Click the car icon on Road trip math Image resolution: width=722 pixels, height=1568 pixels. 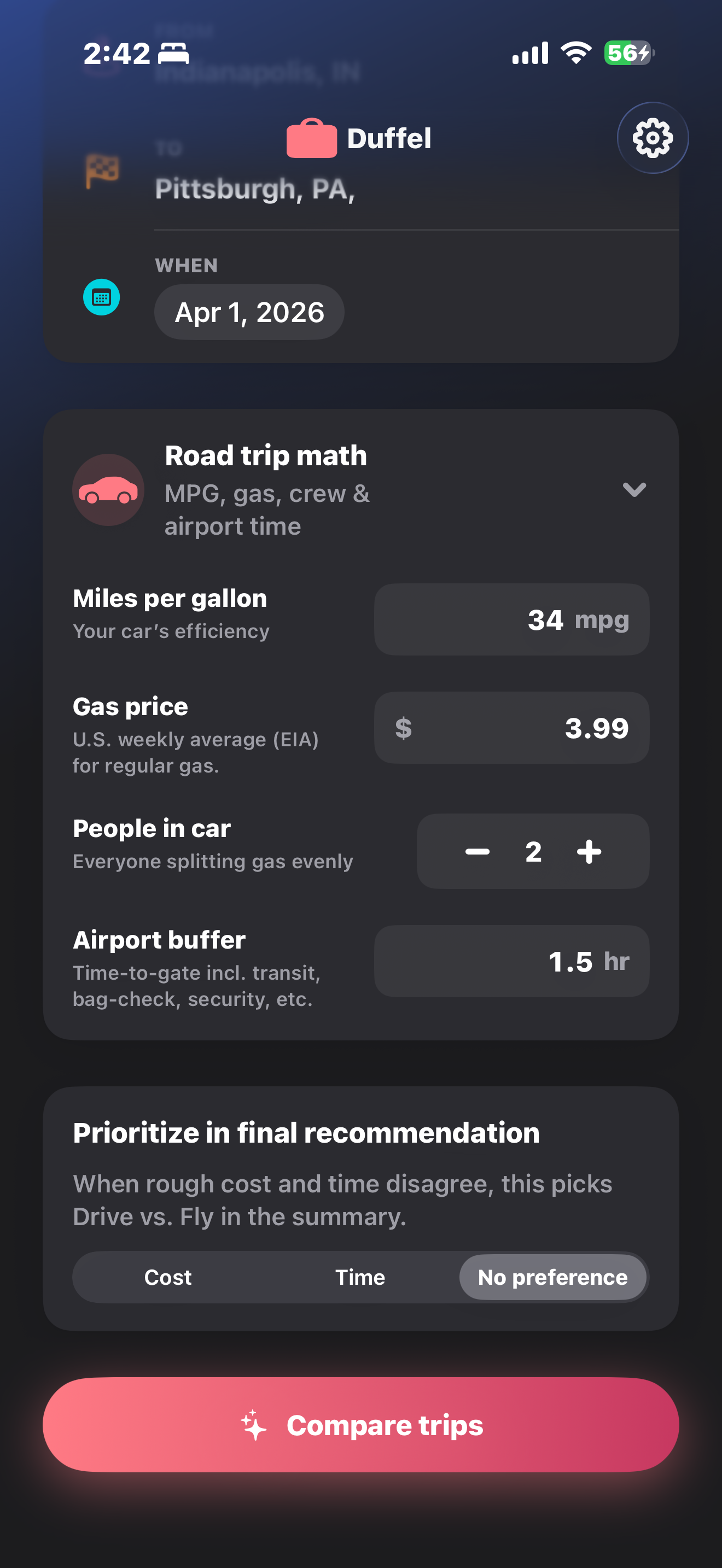pos(108,490)
